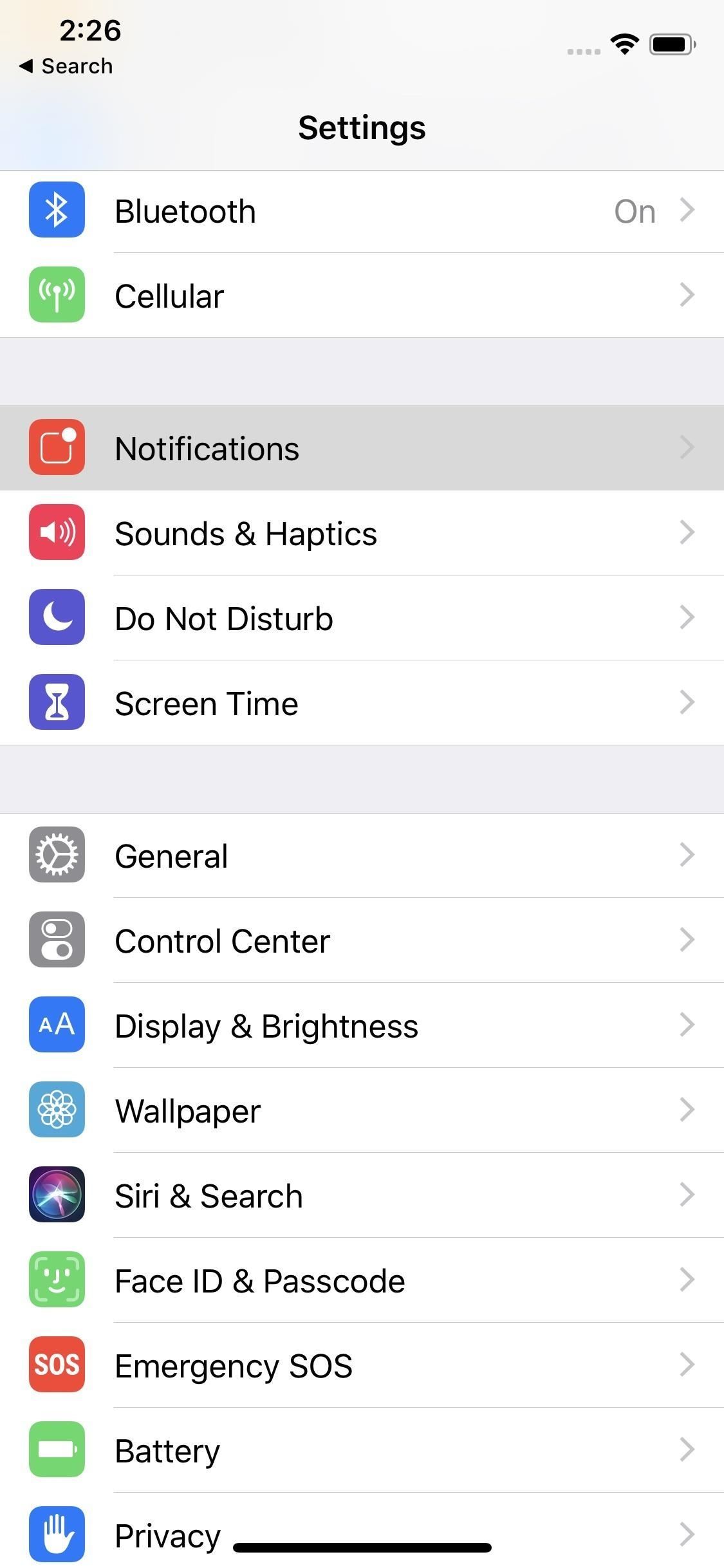Select the red Notifications icon
Screen dimensions: 724x1568
pyautogui.click(x=57, y=447)
